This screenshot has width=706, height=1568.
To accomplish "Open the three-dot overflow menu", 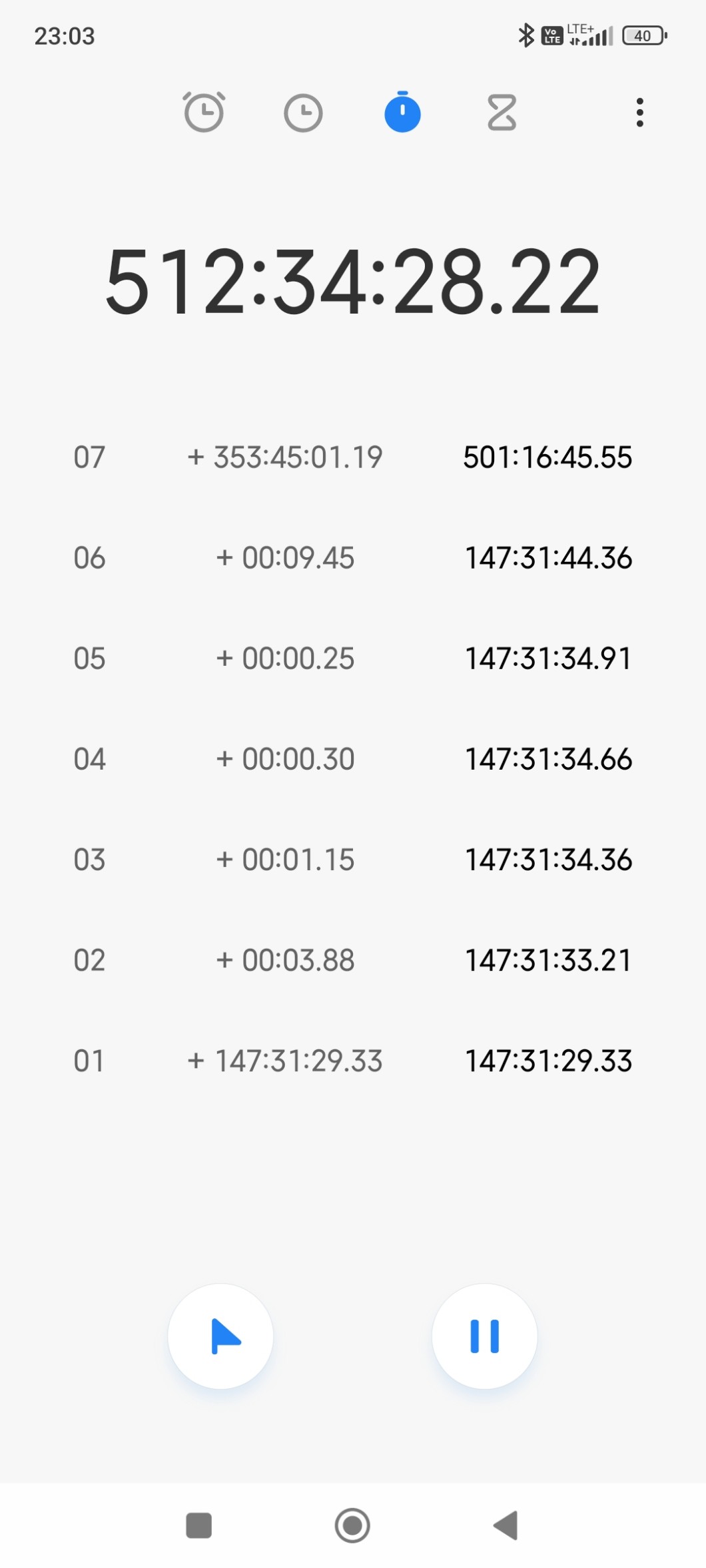I will tap(639, 113).
